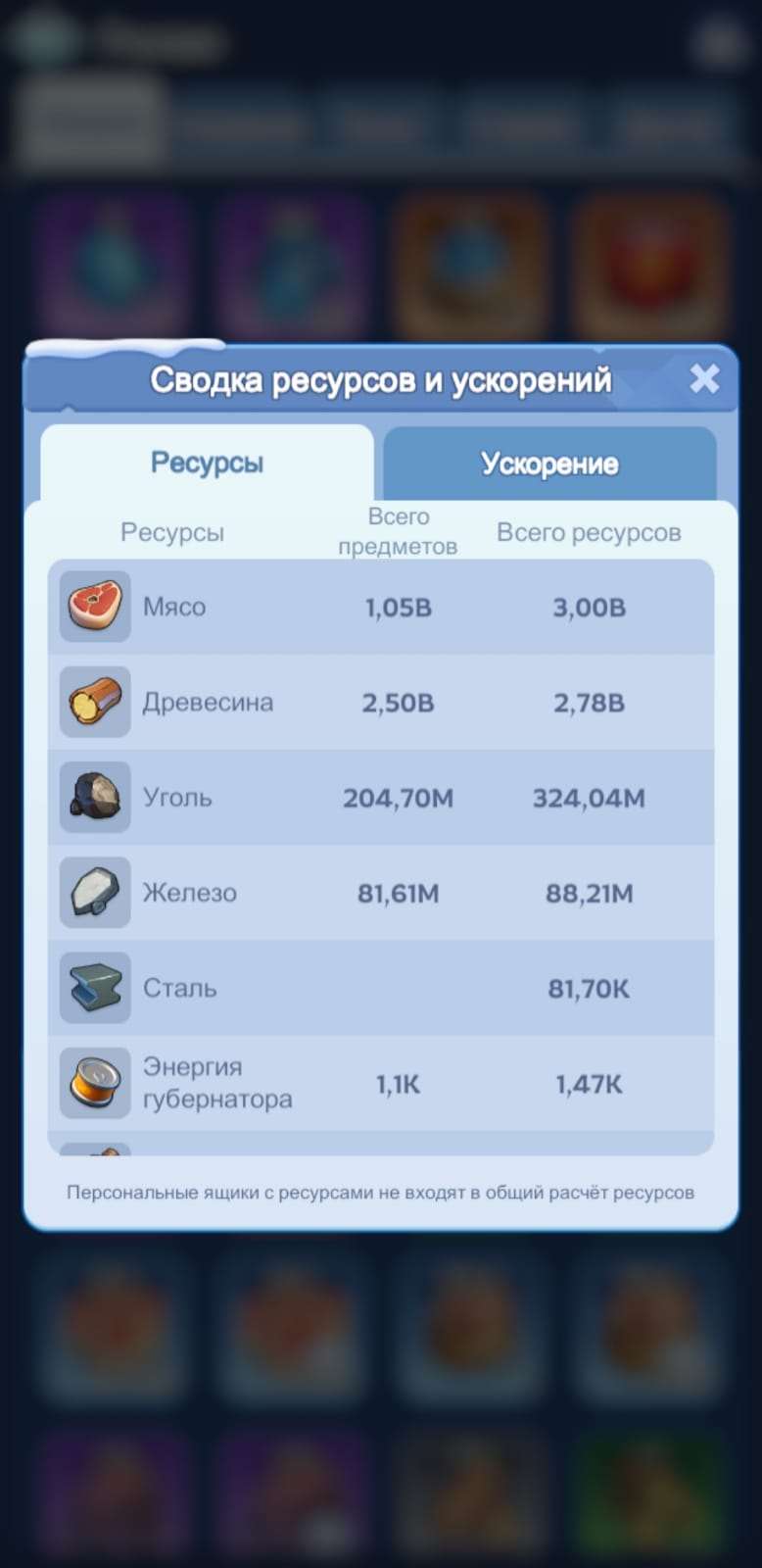Select the Мясо resource icon
The image size is (762, 1568).
(94, 607)
